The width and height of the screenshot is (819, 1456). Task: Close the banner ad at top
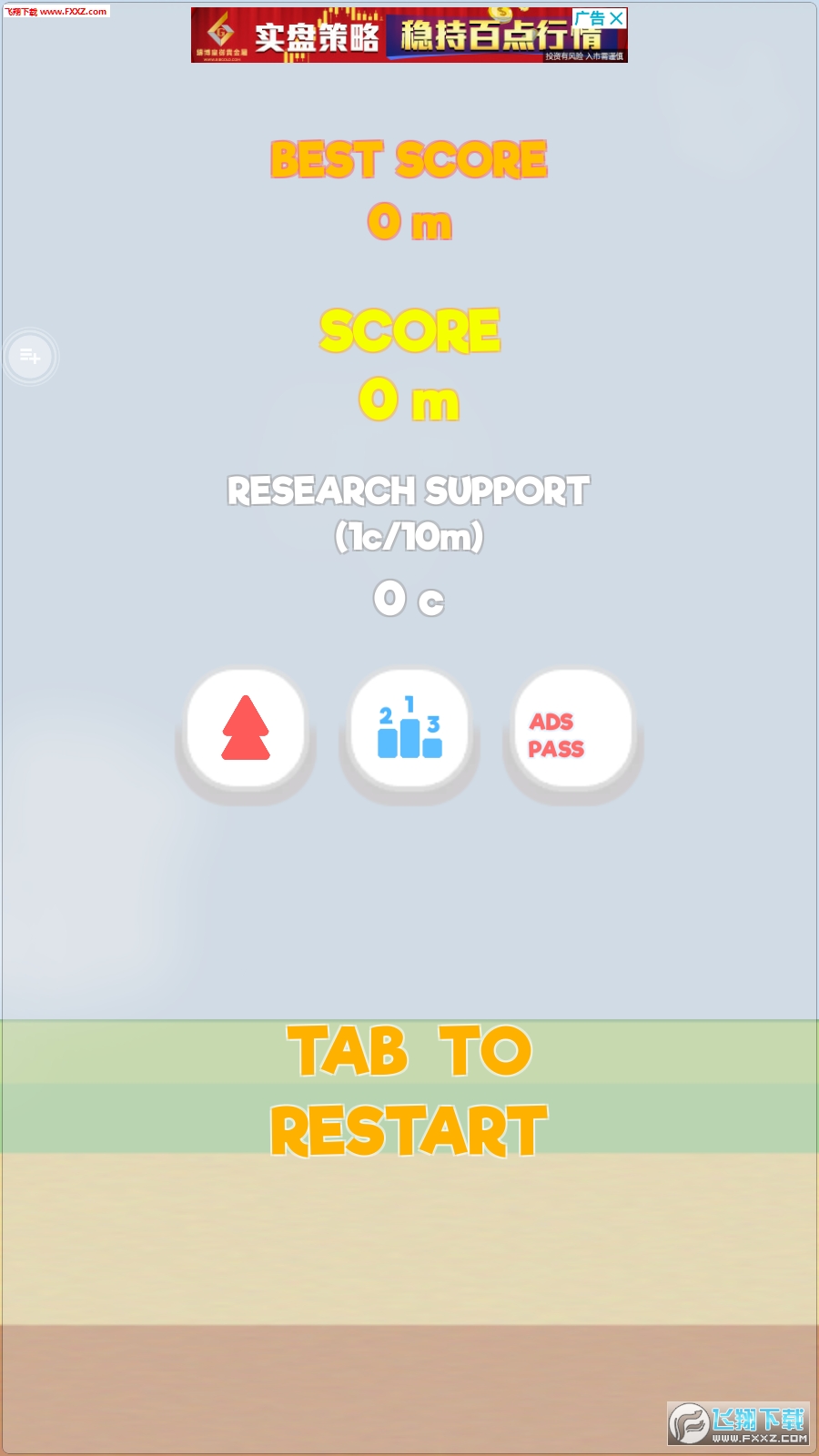pos(617,18)
